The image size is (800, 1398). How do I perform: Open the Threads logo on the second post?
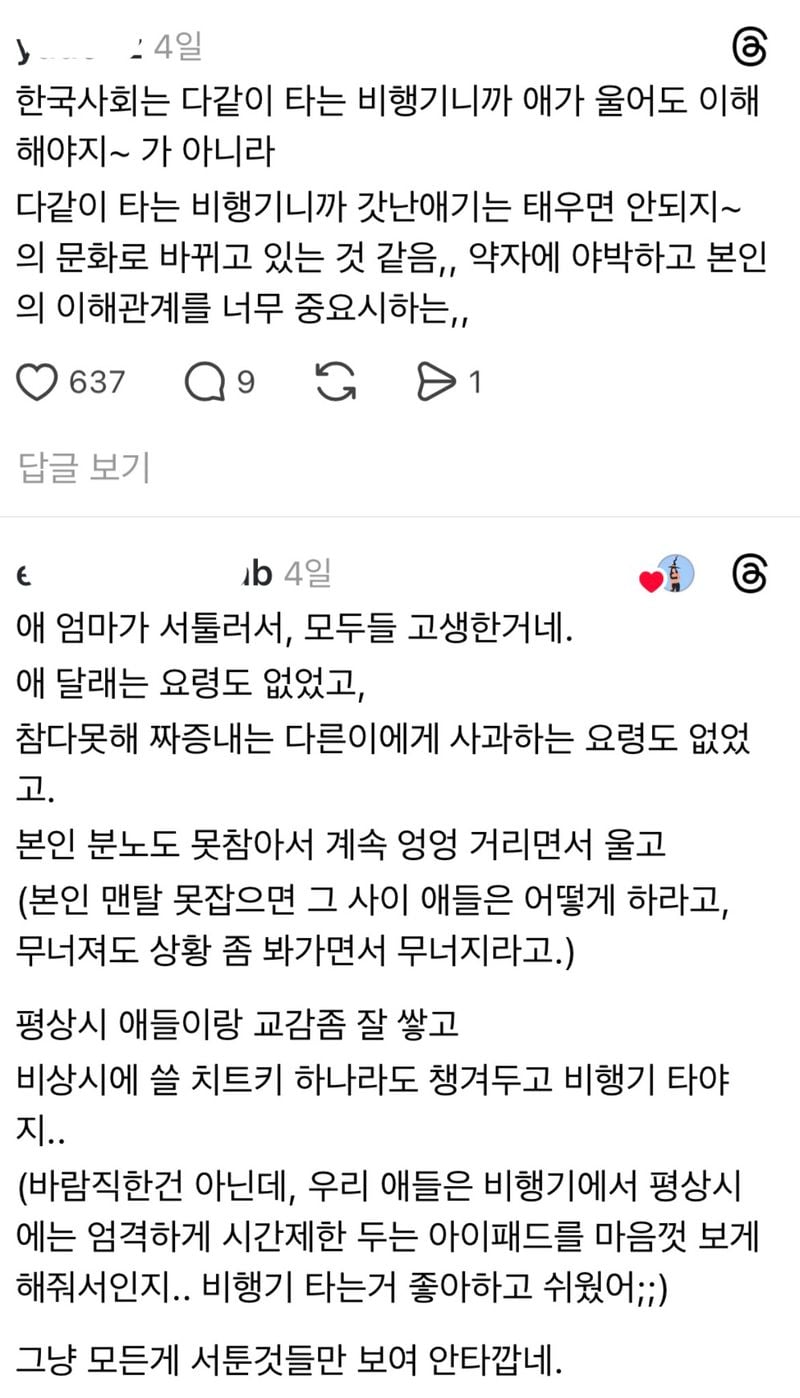pyautogui.click(x=748, y=574)
